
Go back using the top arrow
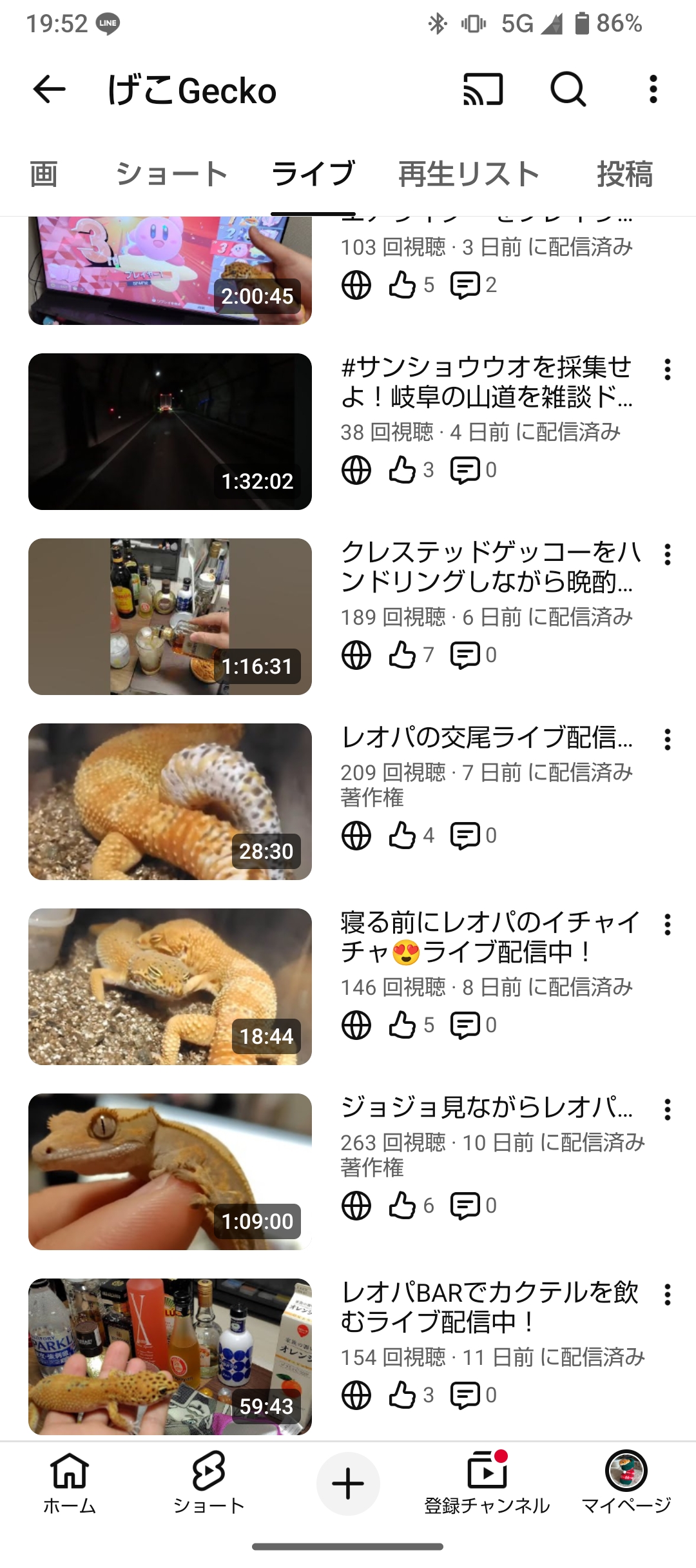tap(49, 89)
